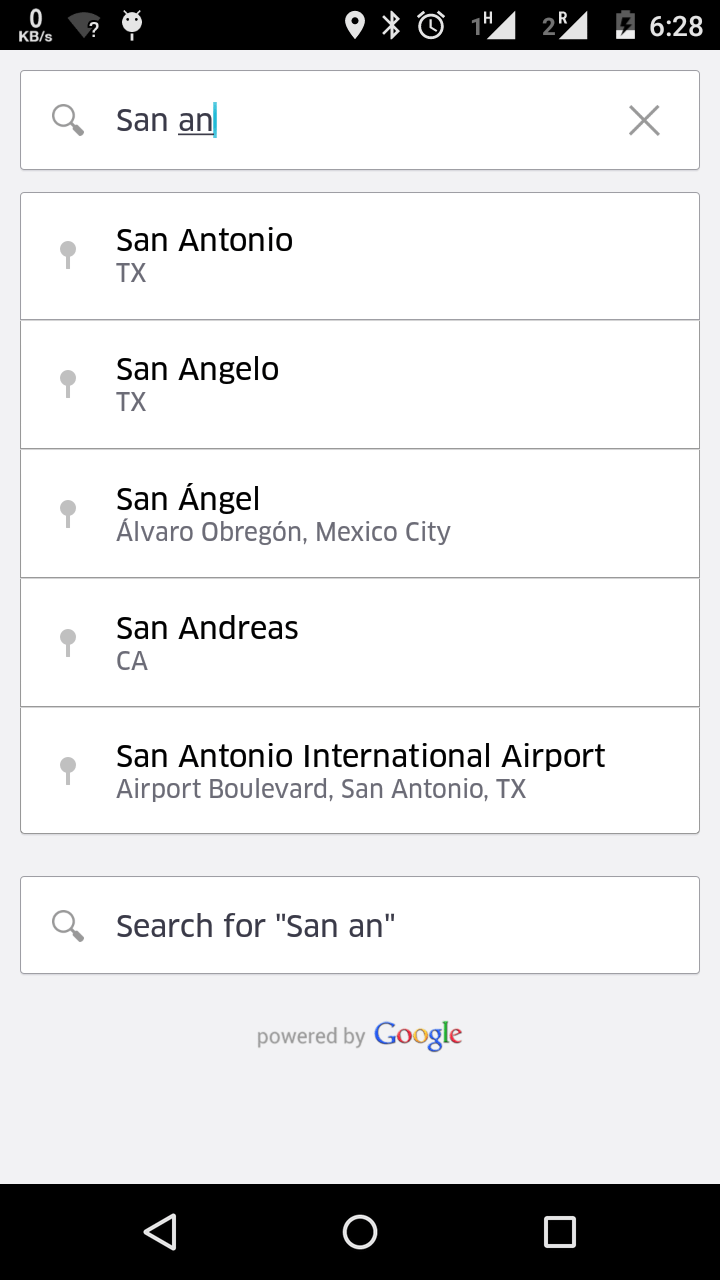Click the magnifier icon on the Search for row
720x1280 pixels.
coord(68,925)
